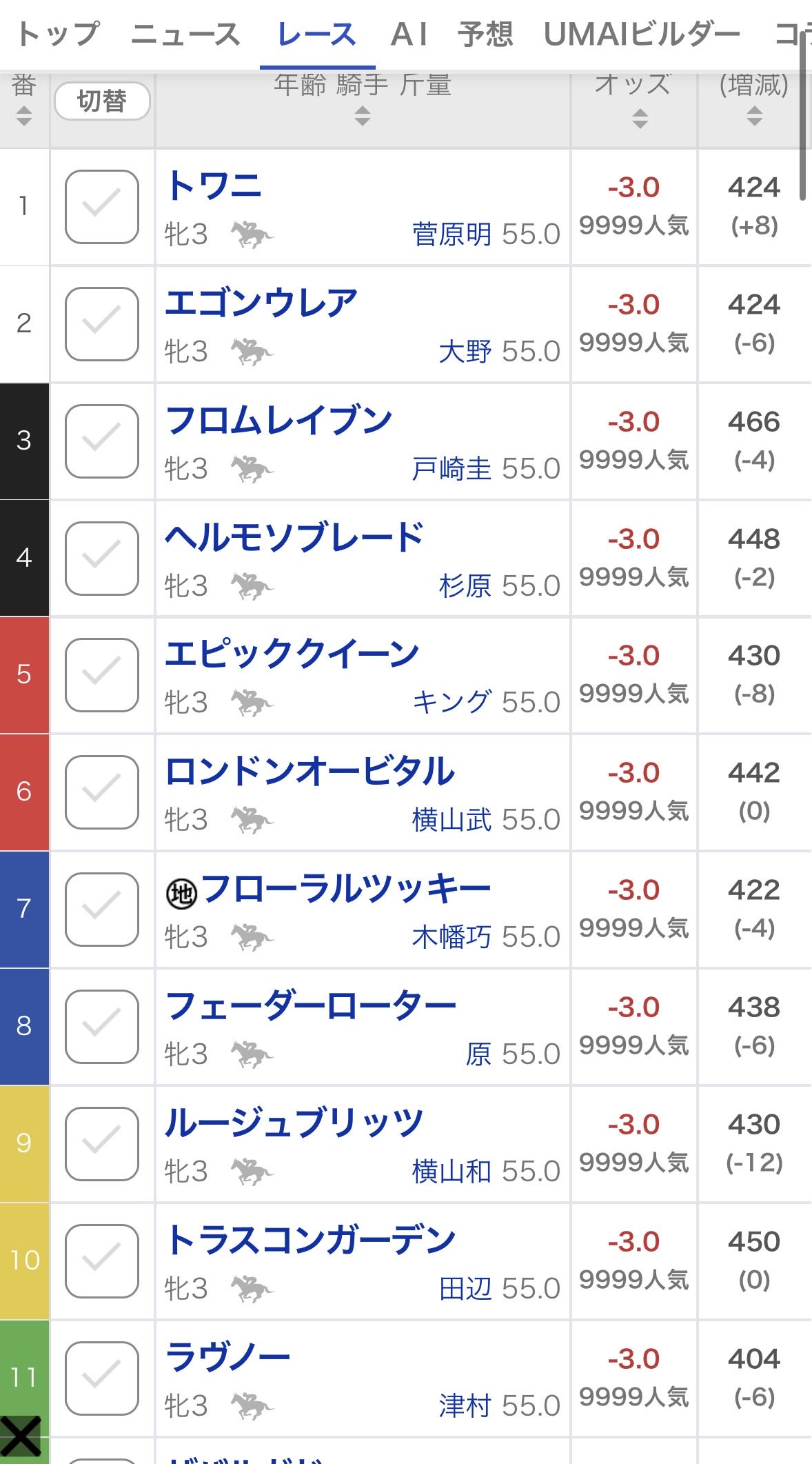Open horse page for エゴンウレア
Image resolution: width=812 pixels, height=1464 pixels.
click(261, 303)
